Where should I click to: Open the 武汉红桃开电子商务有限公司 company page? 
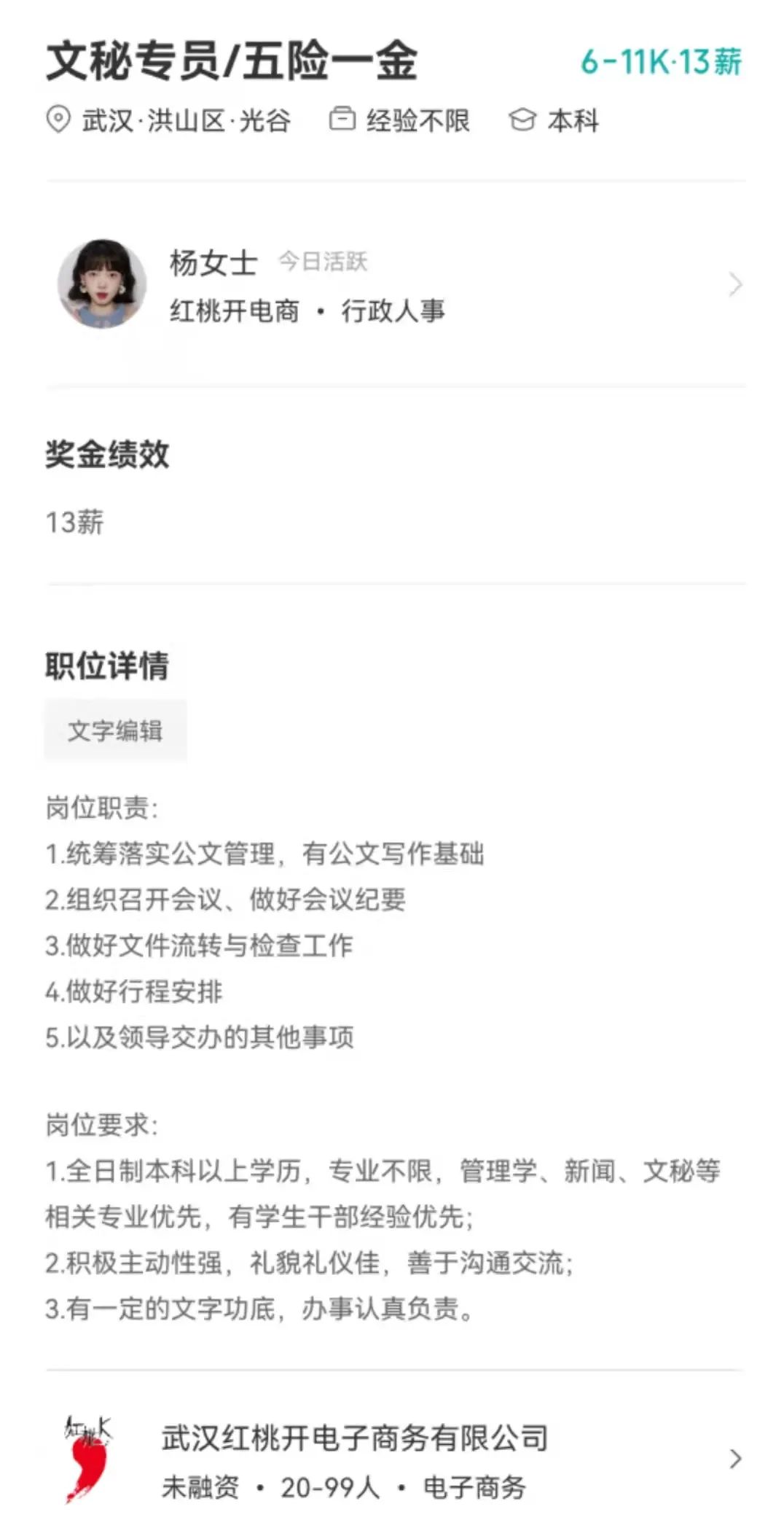[393, 1458]
